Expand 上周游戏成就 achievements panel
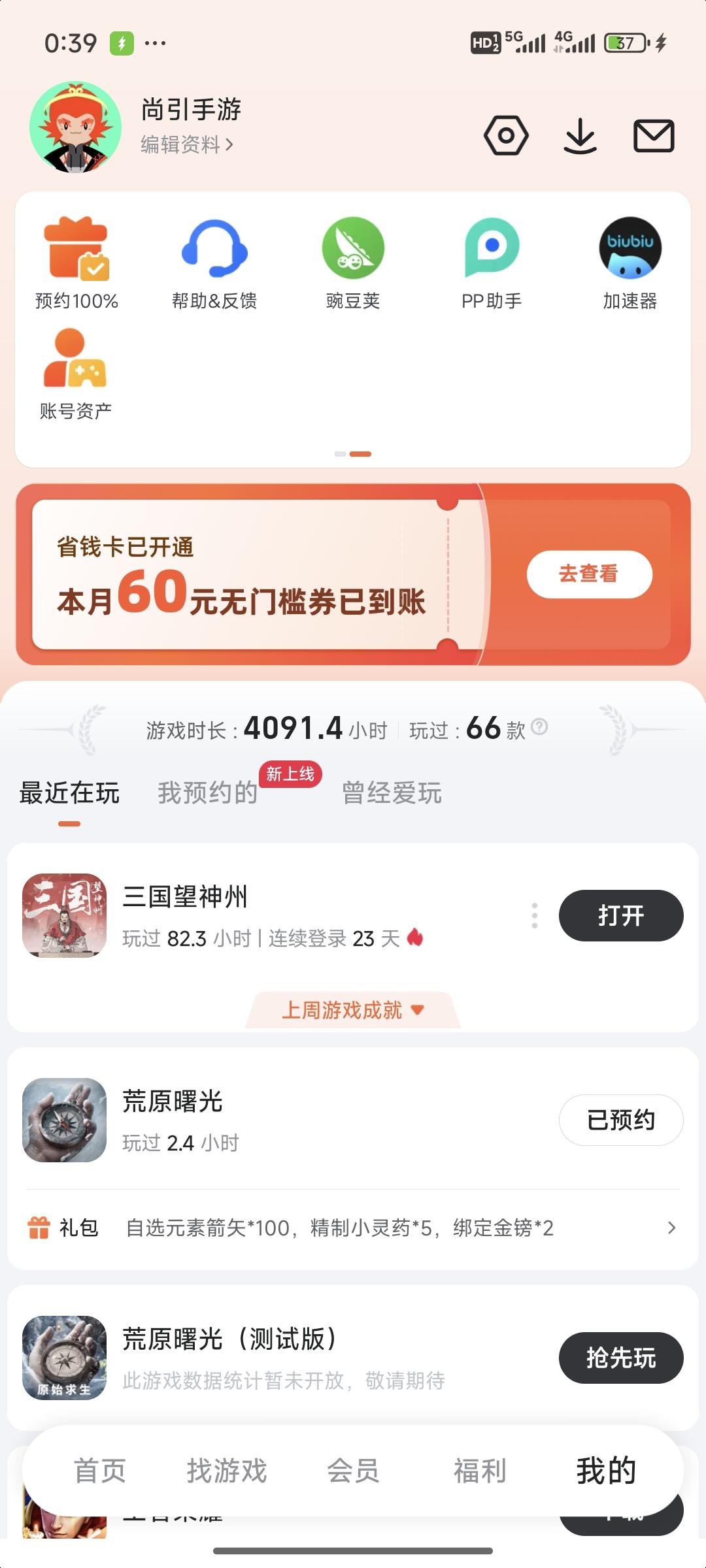This screenshot has height=1568, width=706. tap(352, 1009)
